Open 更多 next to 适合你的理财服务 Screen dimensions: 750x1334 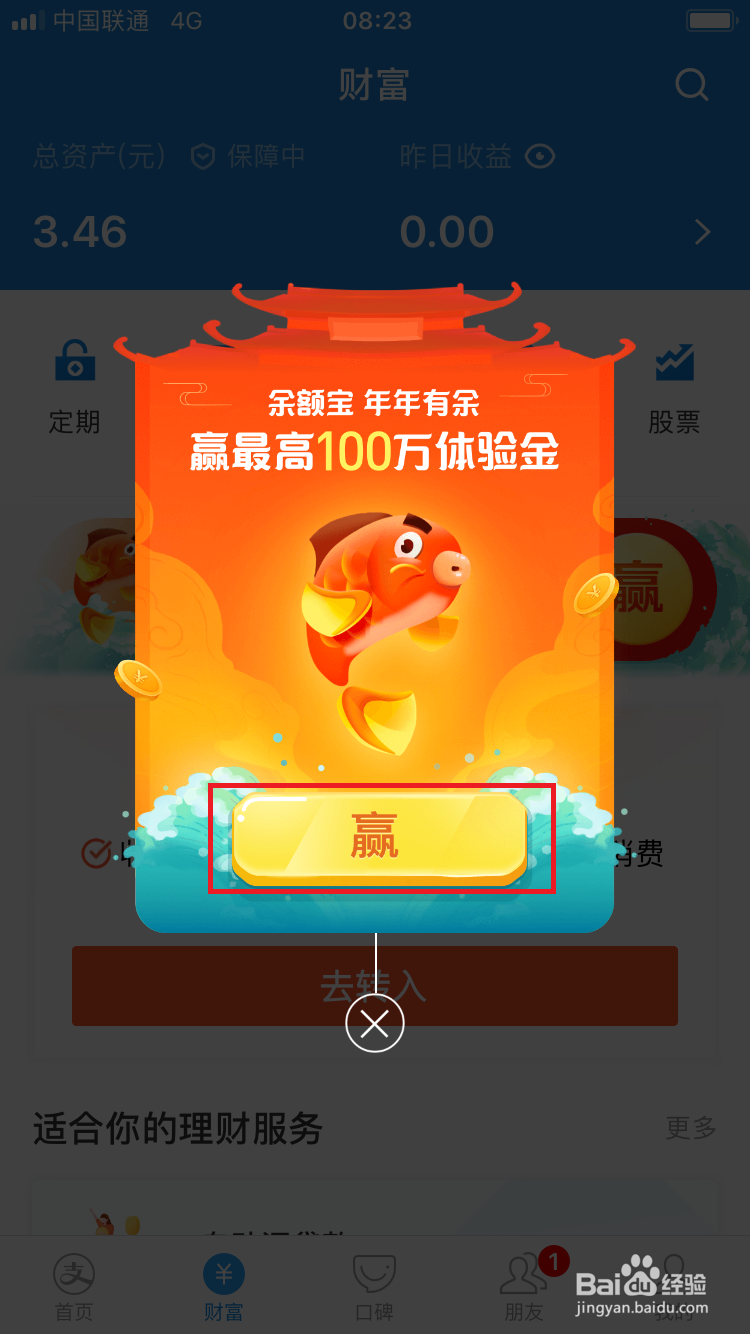(x=688, y=1129)
